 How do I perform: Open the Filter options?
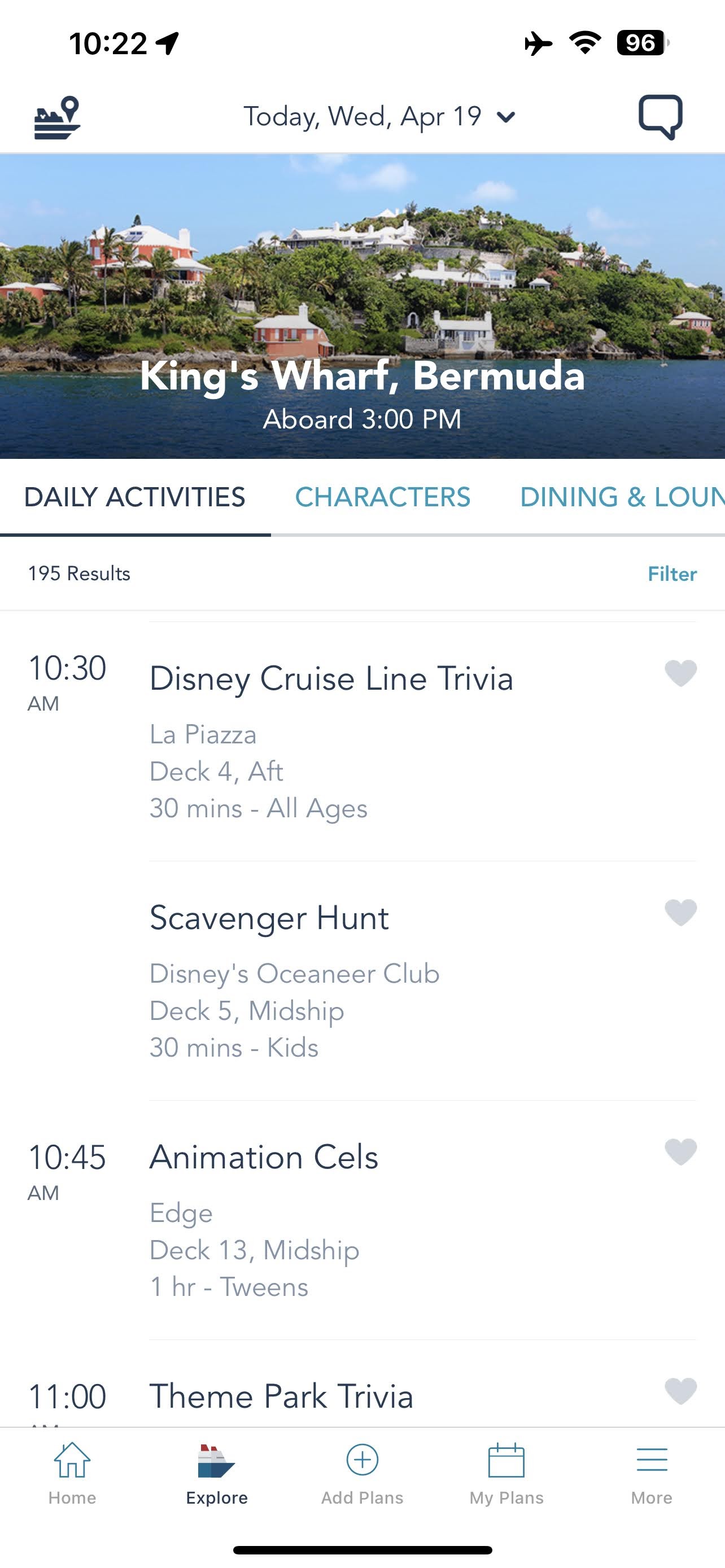click(671, 574)
